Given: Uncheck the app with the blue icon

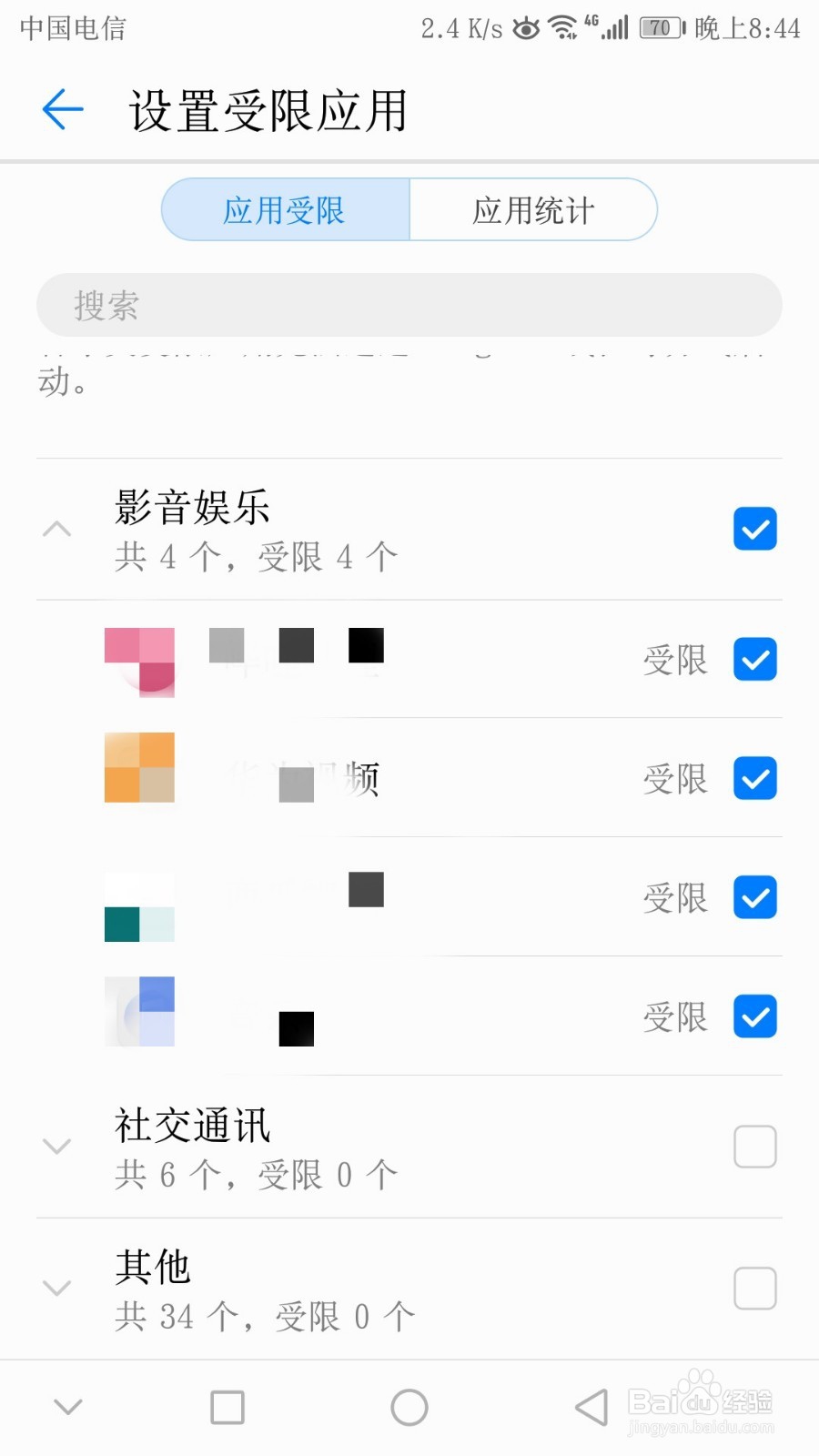Looking at the screenshot, I should (755, 1016).
